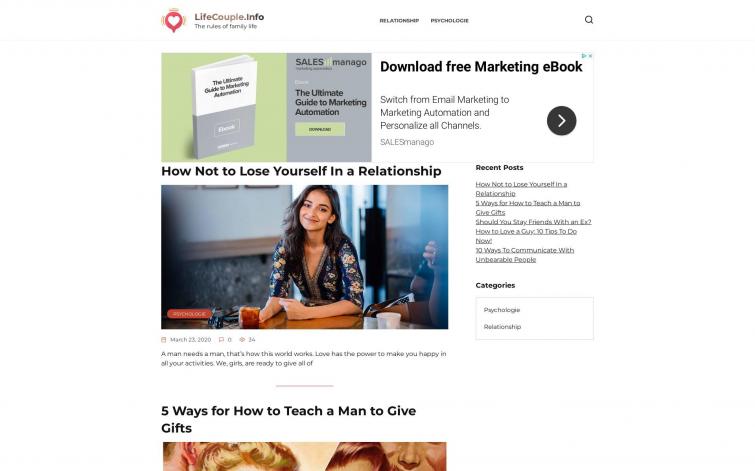Open recent post How Not to Lose Yourself
755x471 pixels.
[521, 184]
